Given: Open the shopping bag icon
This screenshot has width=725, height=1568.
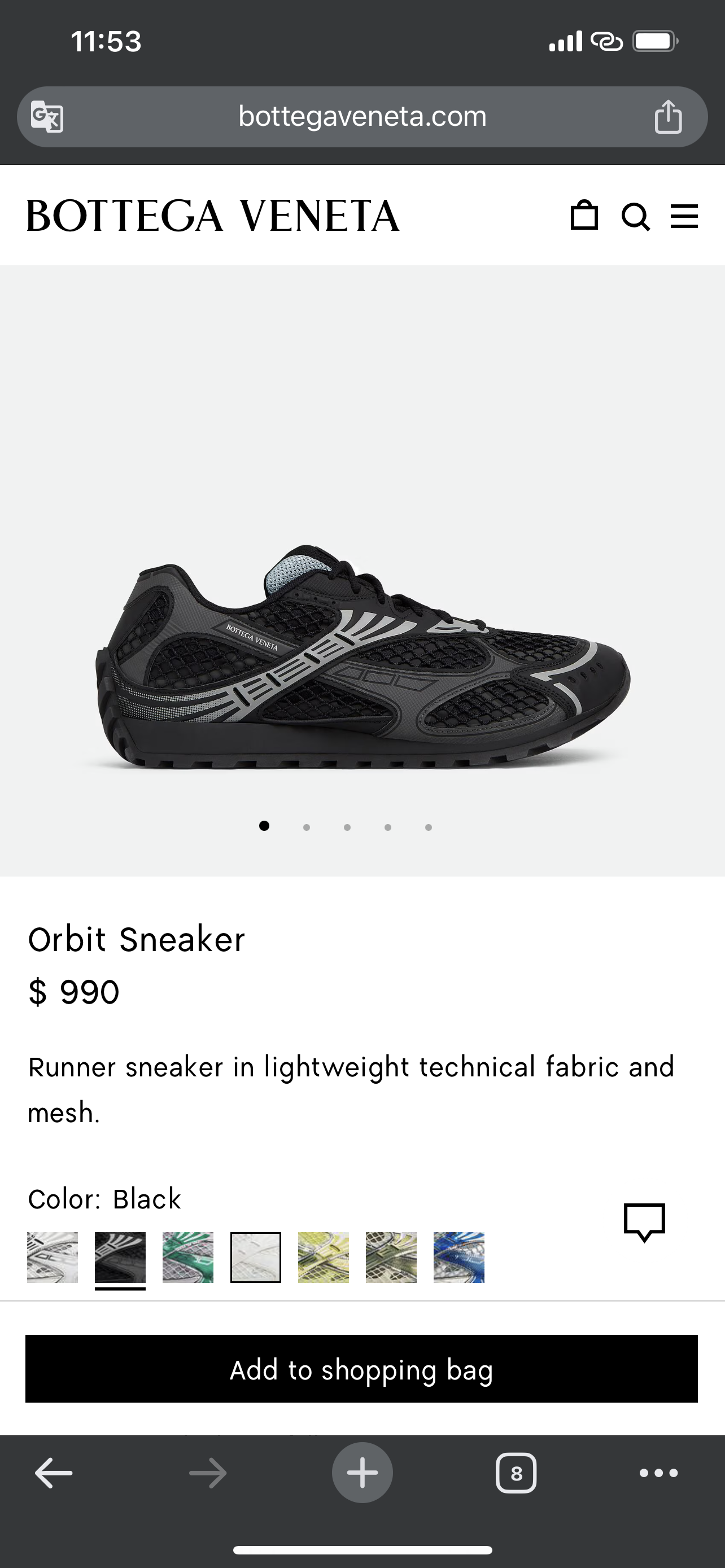Looking at the screenshot, I should click(x=584, y=216).
